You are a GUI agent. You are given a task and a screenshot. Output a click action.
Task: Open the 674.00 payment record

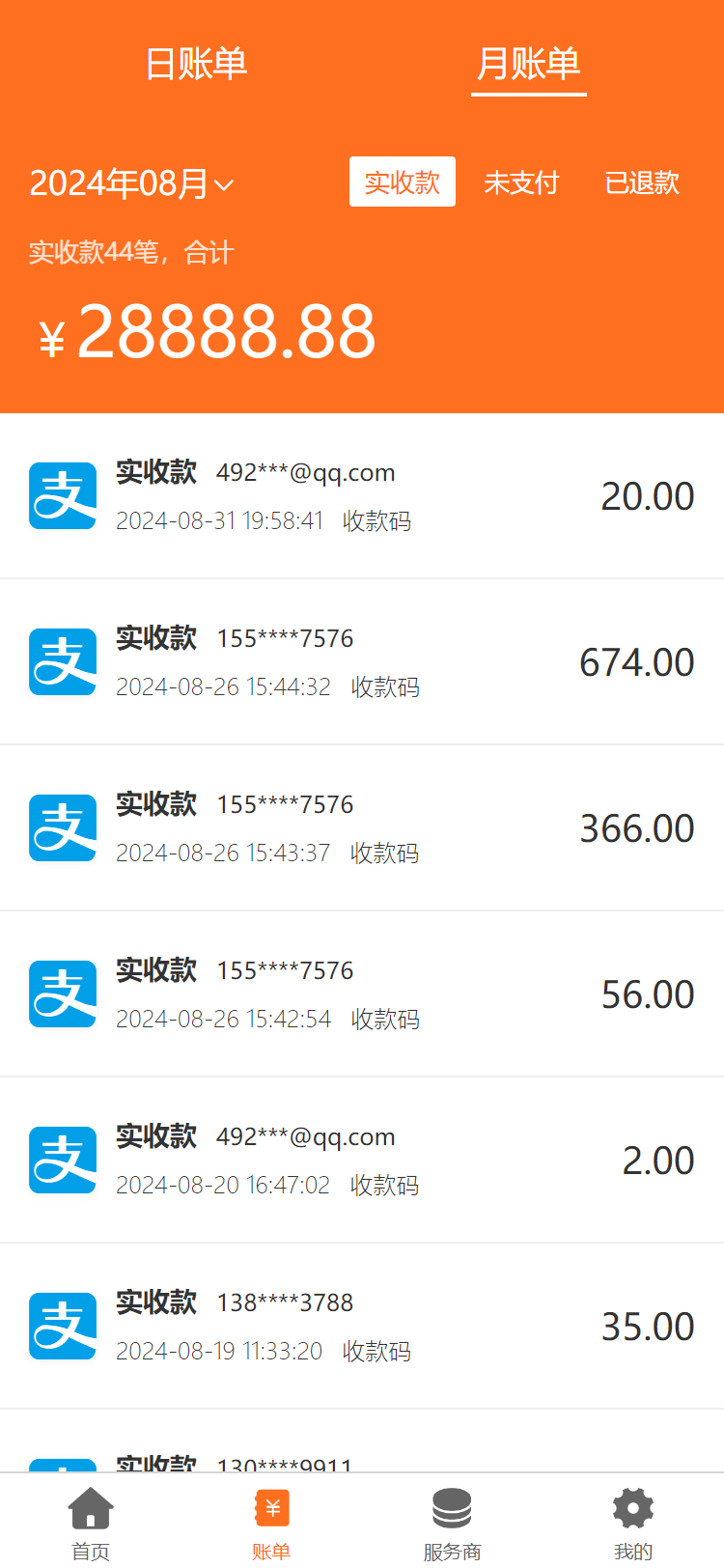point(362,662)
